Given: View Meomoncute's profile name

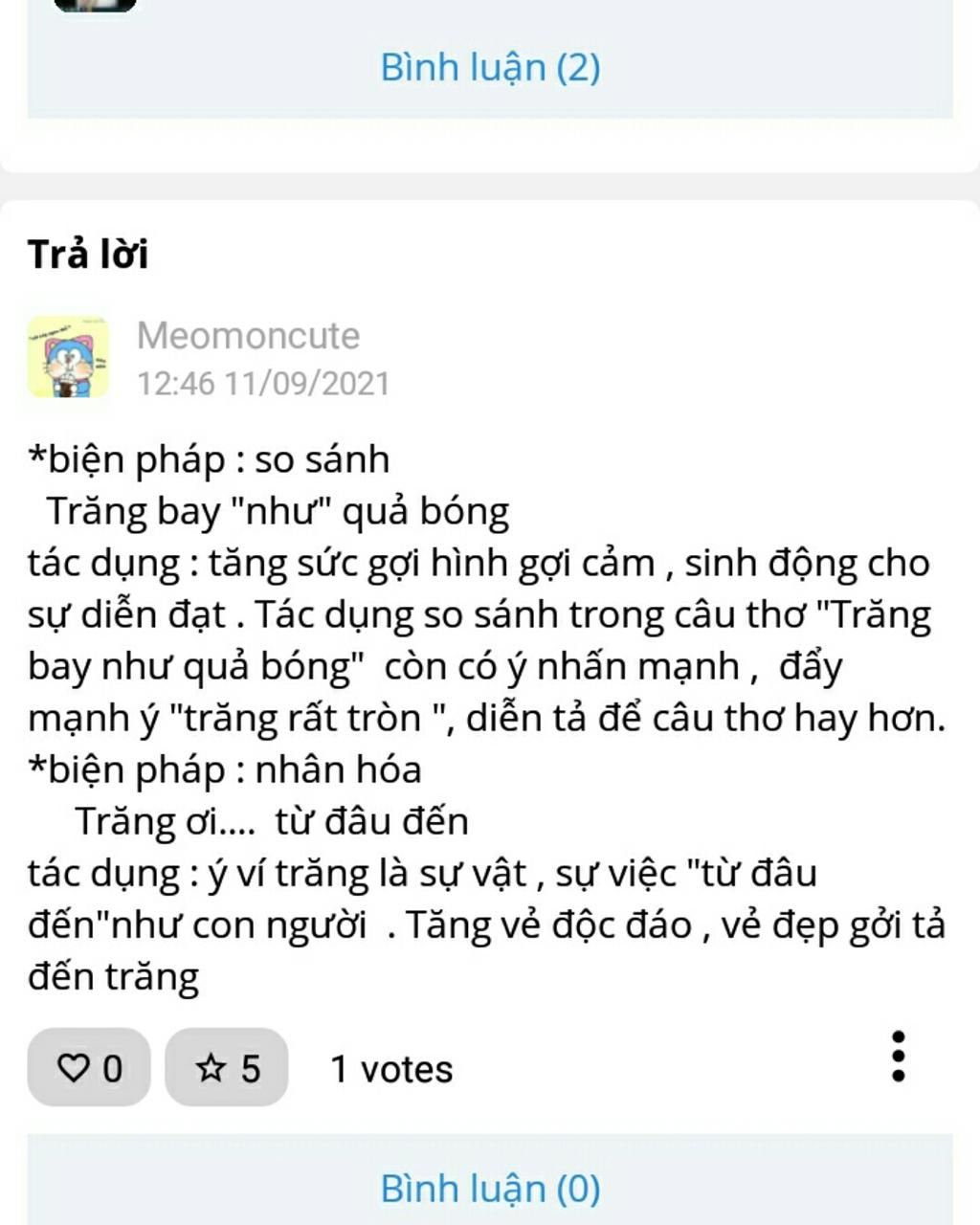Looking at the screenshot, I should point(248,335).
